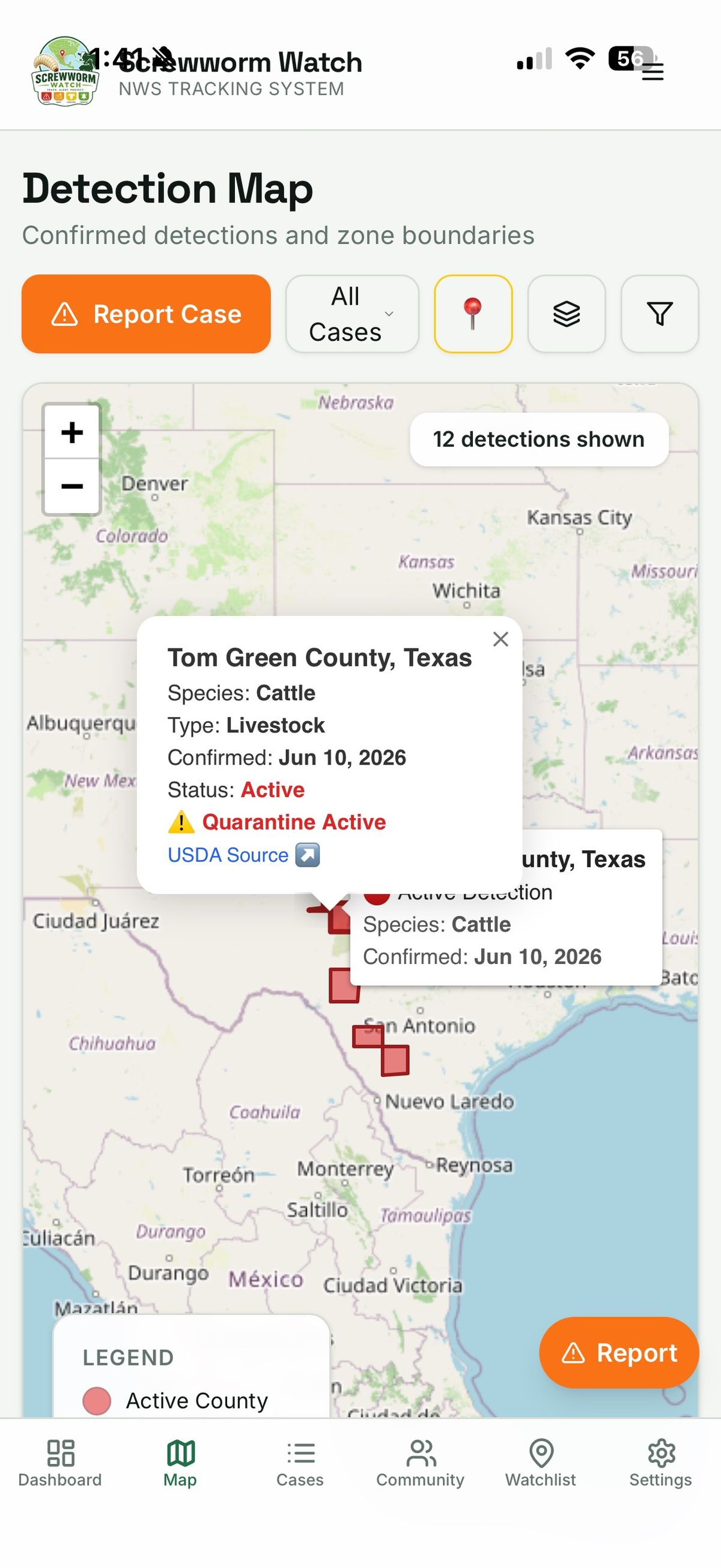
Task: Open the Community tab
Action: click(421, 1463)
